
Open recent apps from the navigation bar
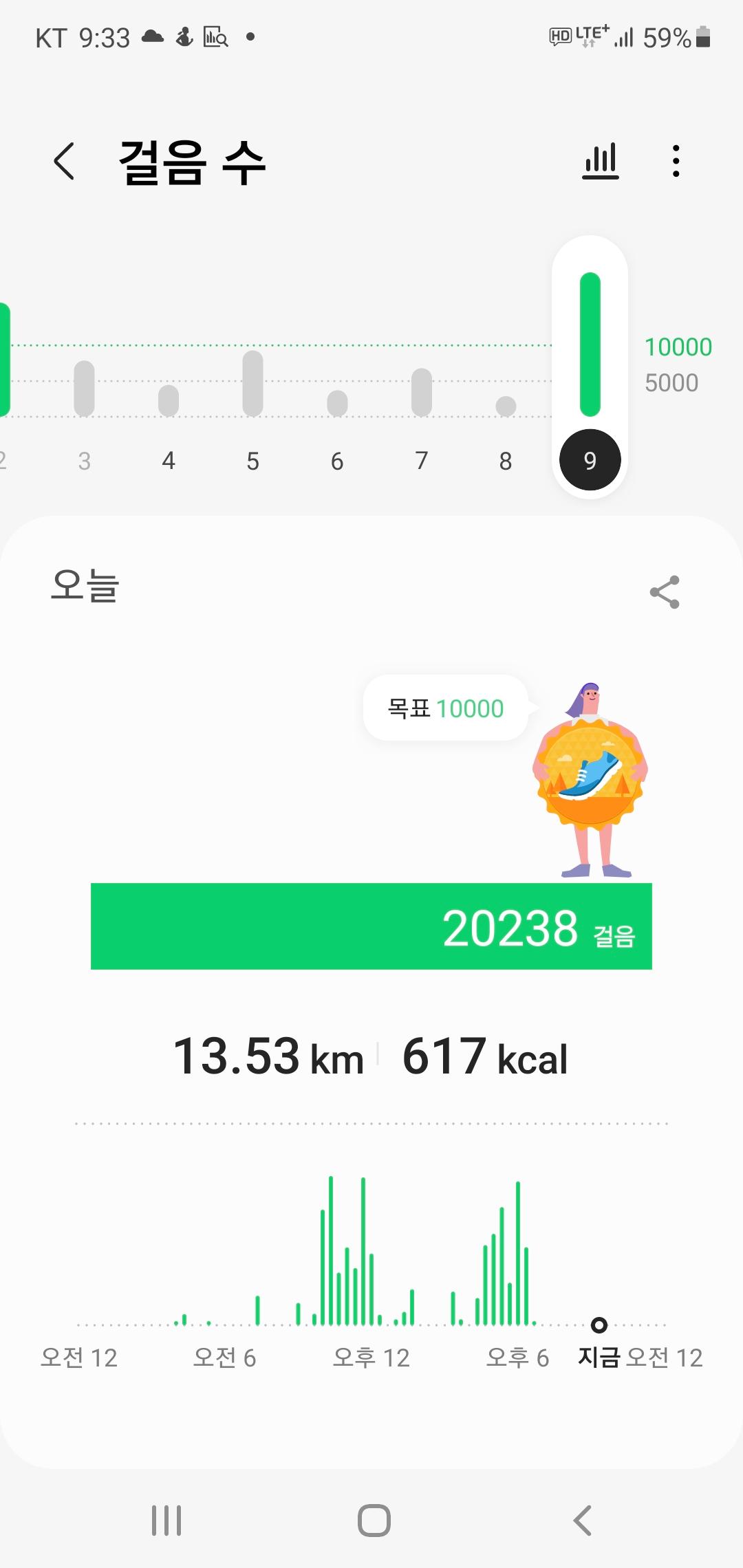[x=166, y=1520]
